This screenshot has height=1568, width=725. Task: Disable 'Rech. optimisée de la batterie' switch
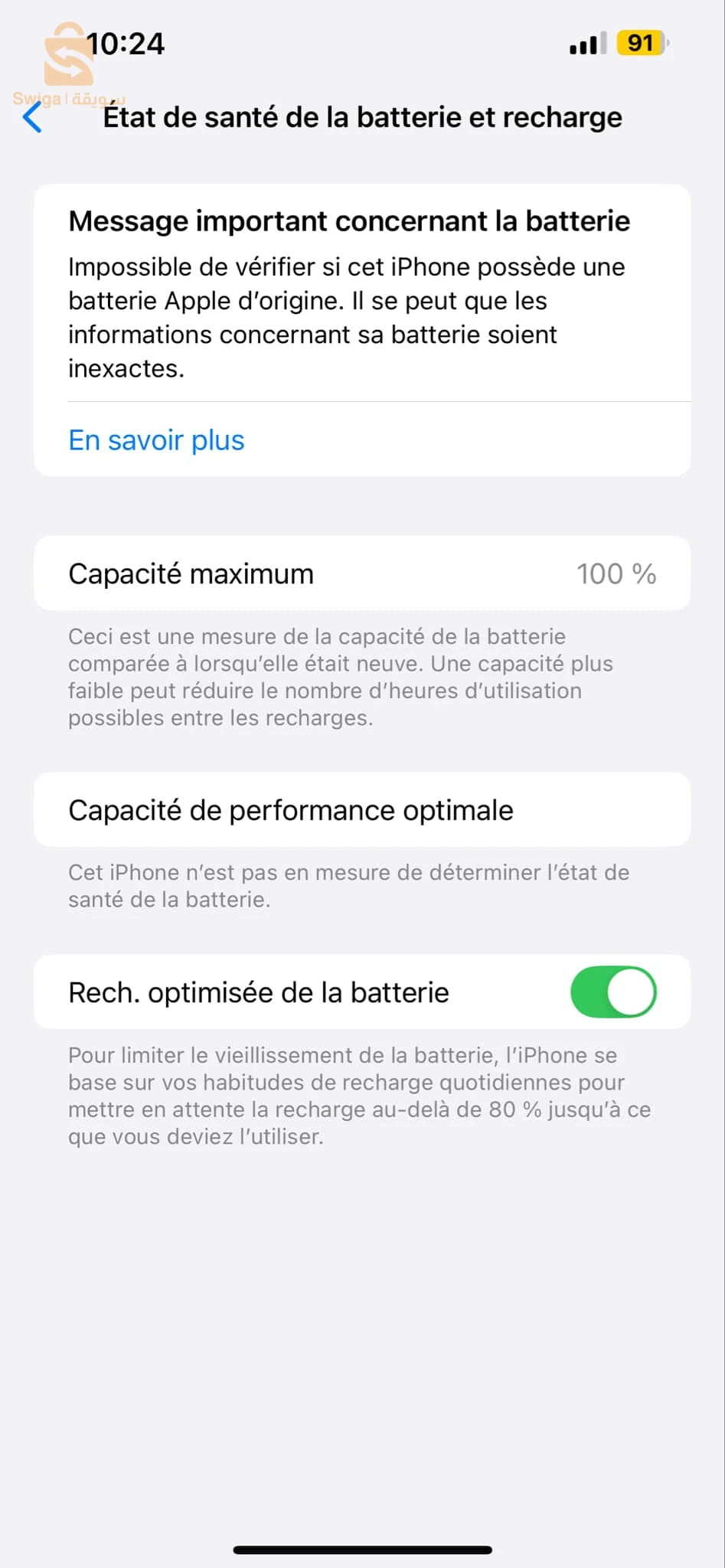pyautogui.click(x=612, y=992)
